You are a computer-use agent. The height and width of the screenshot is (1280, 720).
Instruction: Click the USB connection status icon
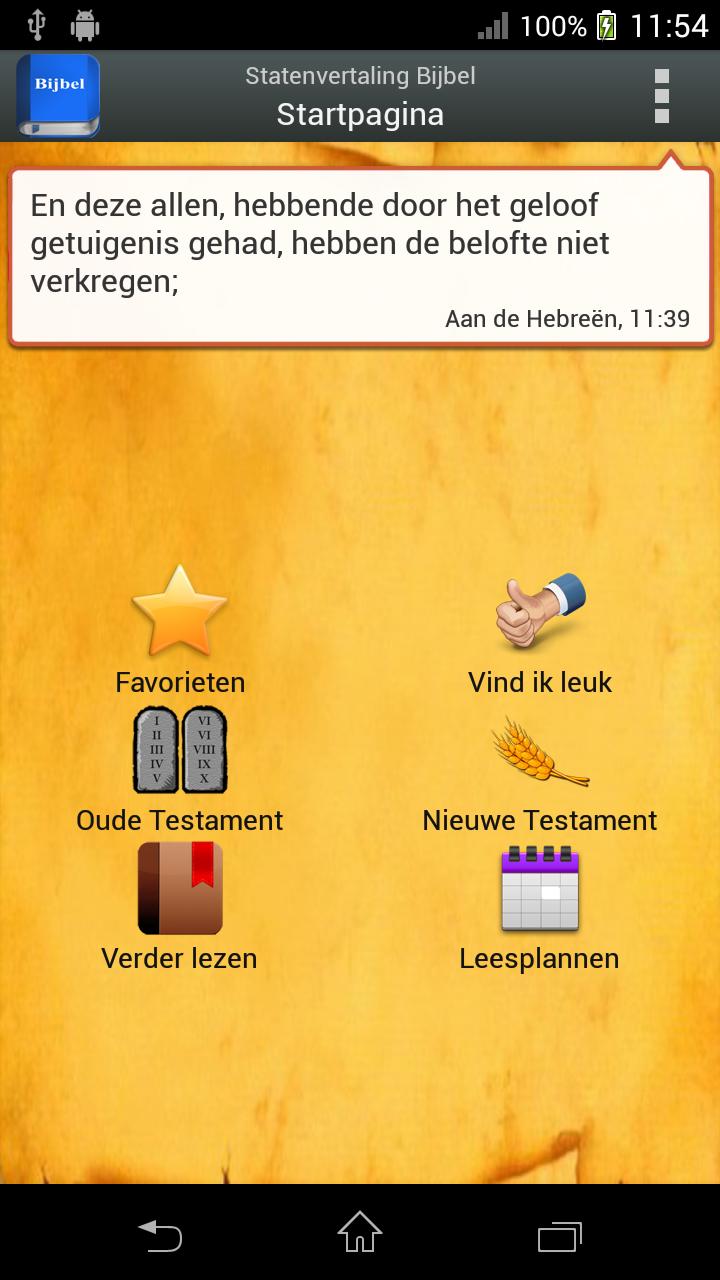[36, 22]
